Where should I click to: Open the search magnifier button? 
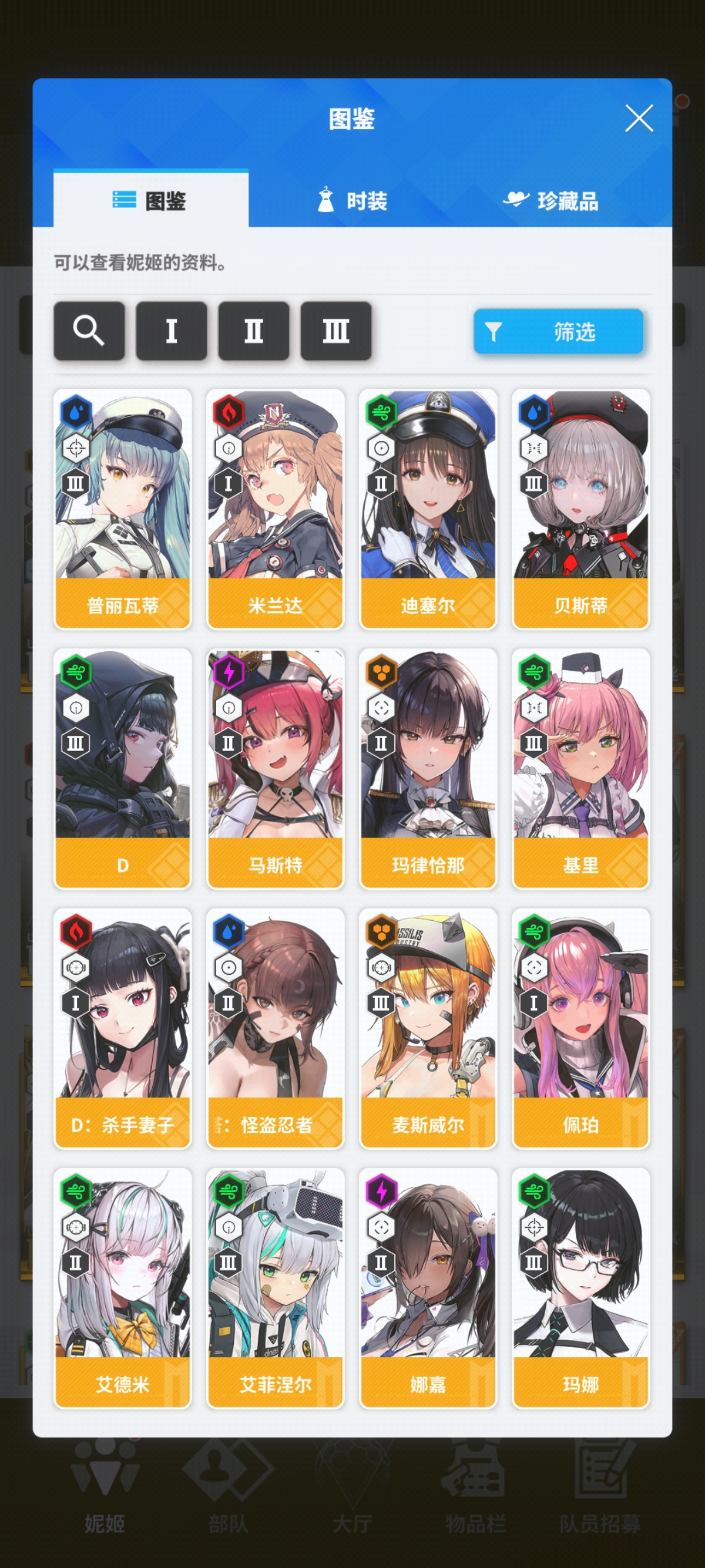(x=89, y=331)
